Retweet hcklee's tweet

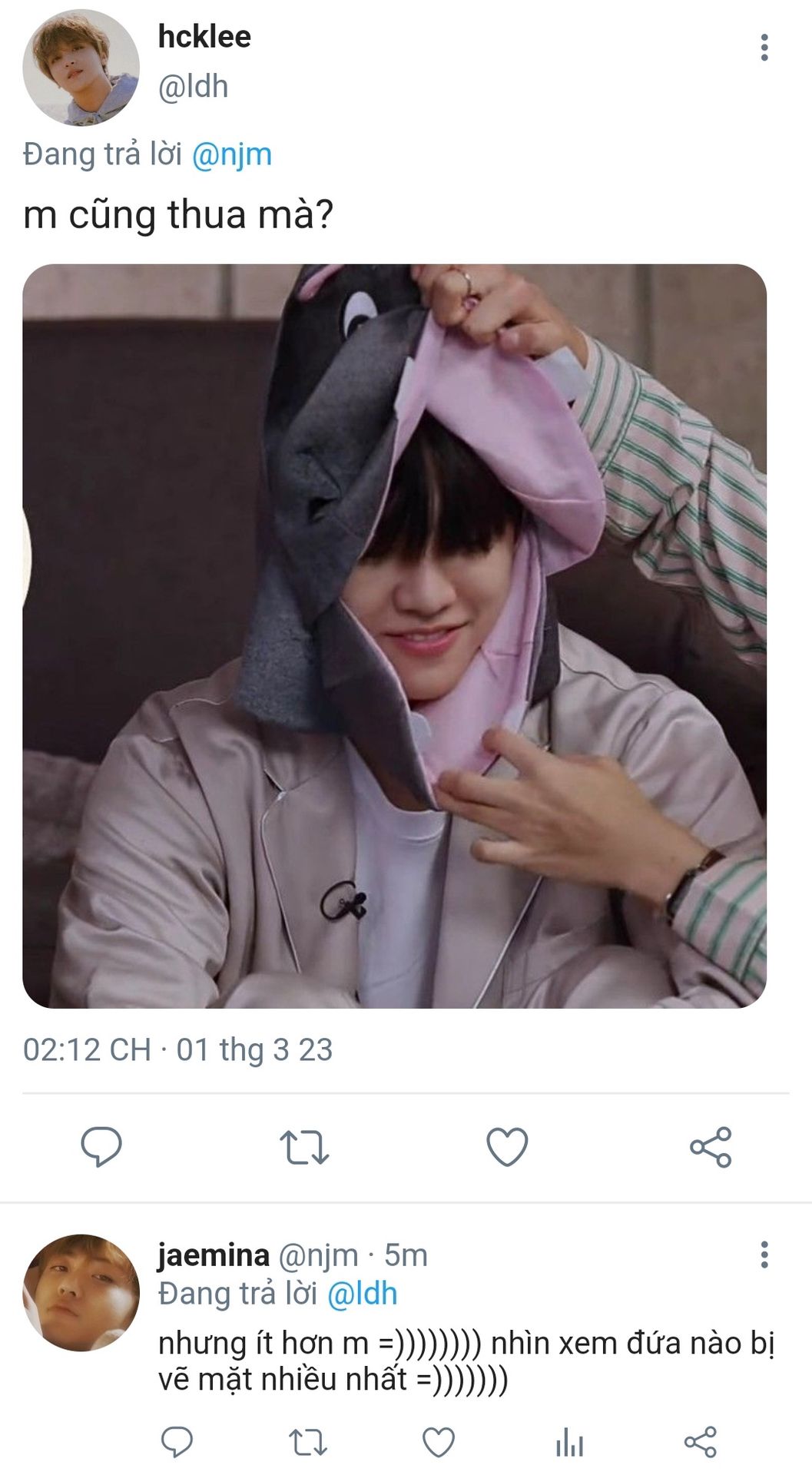[x=304, y=1146]
